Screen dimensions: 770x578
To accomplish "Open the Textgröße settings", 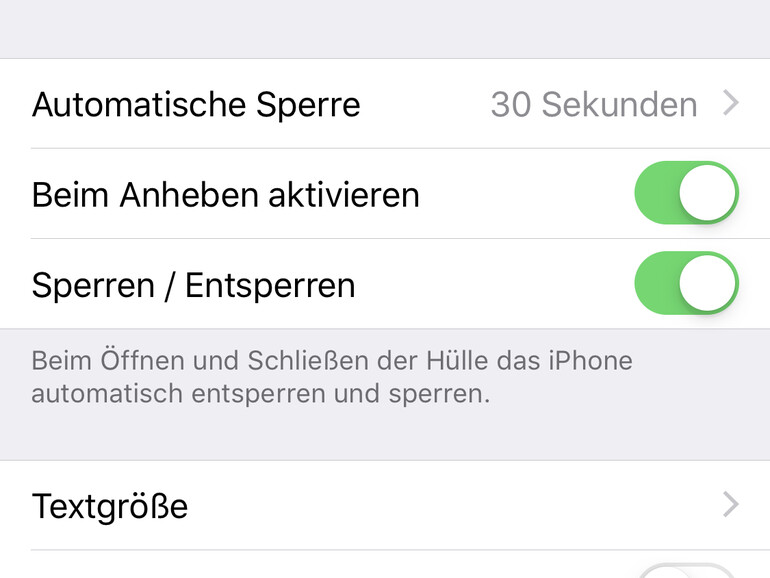I will click(385, 506).
